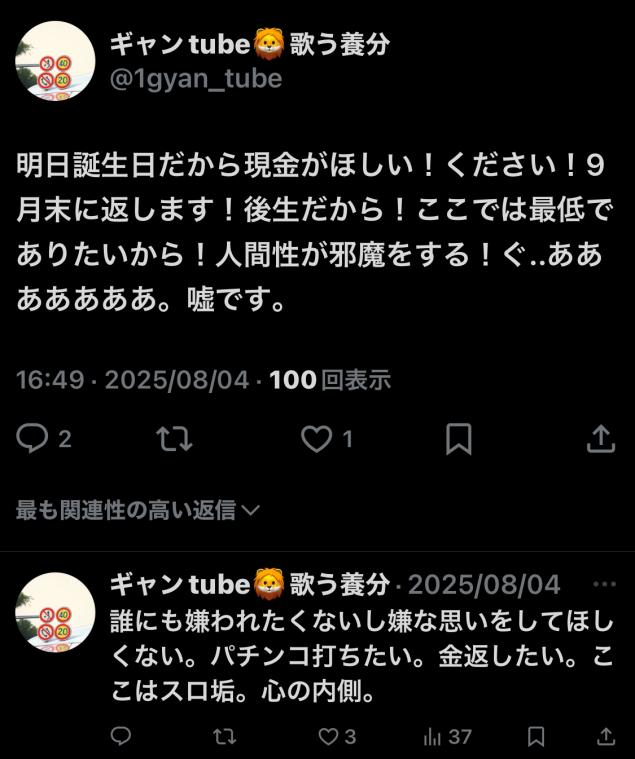
Task: Share the パチンコ reply
Action: (604, 737)
